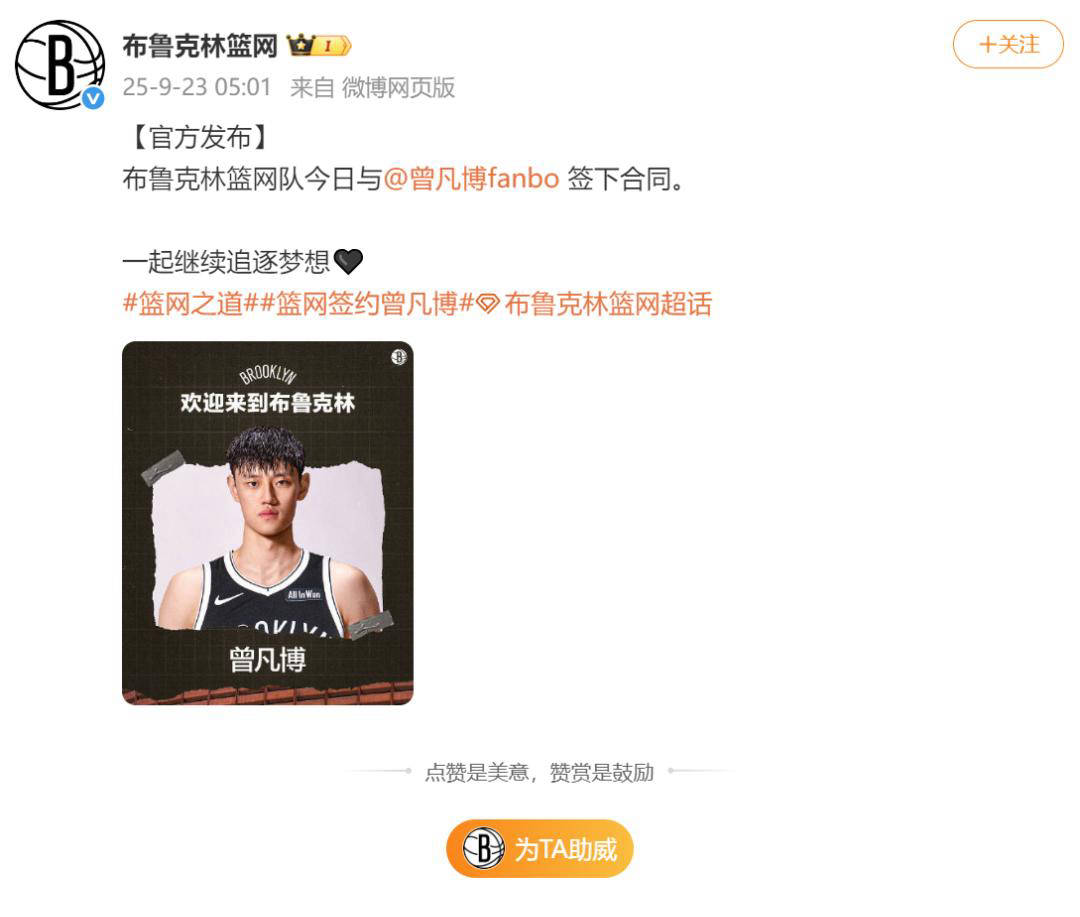Viewport: 1080px width, 917px height.
Task: Open the 布鲁克林篮网 account name
Action: pyautogui.click(x=199, y=45)
